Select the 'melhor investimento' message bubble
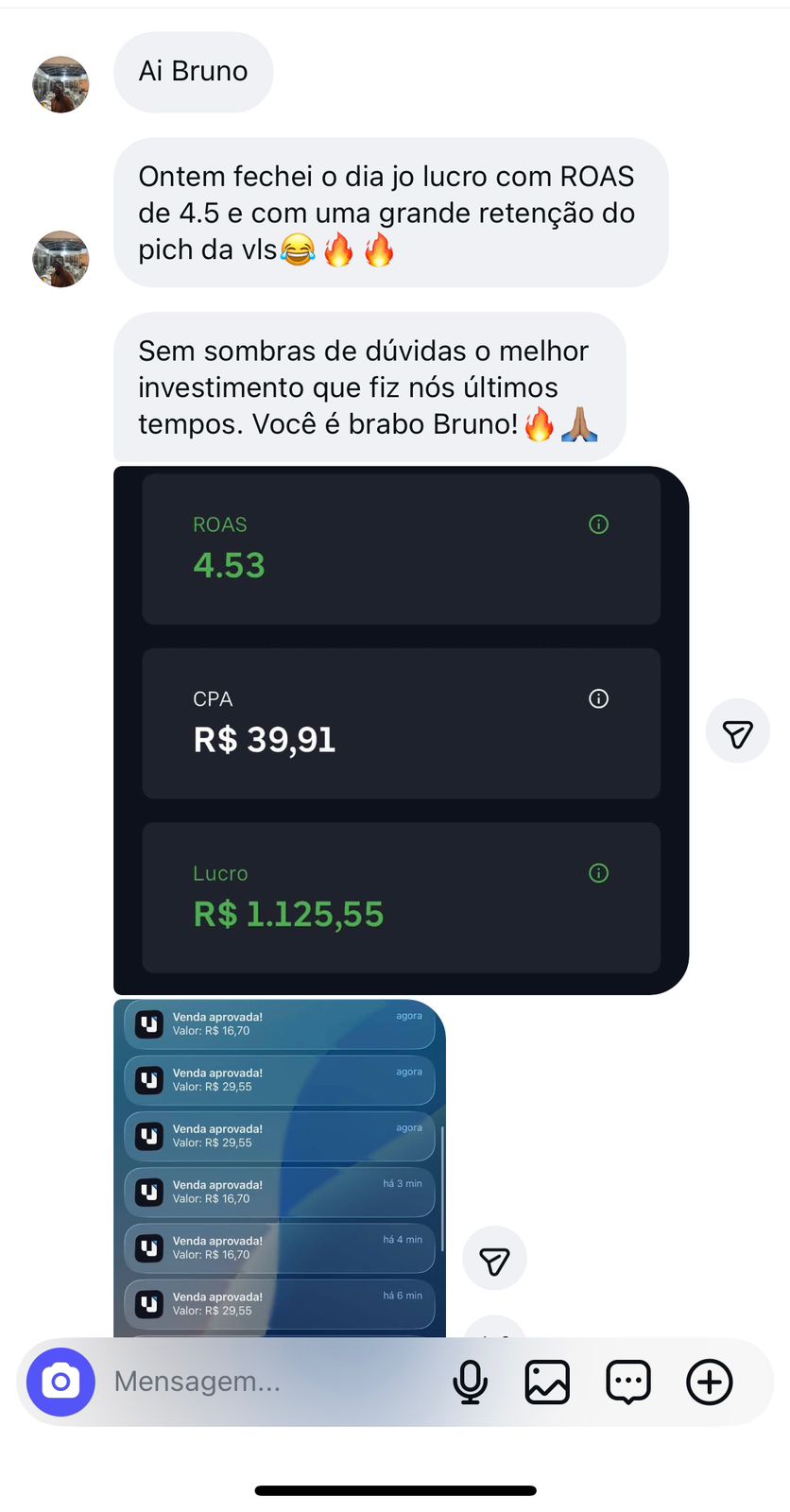The width and height of the screenshot is (790, 1512). [369, 387]
